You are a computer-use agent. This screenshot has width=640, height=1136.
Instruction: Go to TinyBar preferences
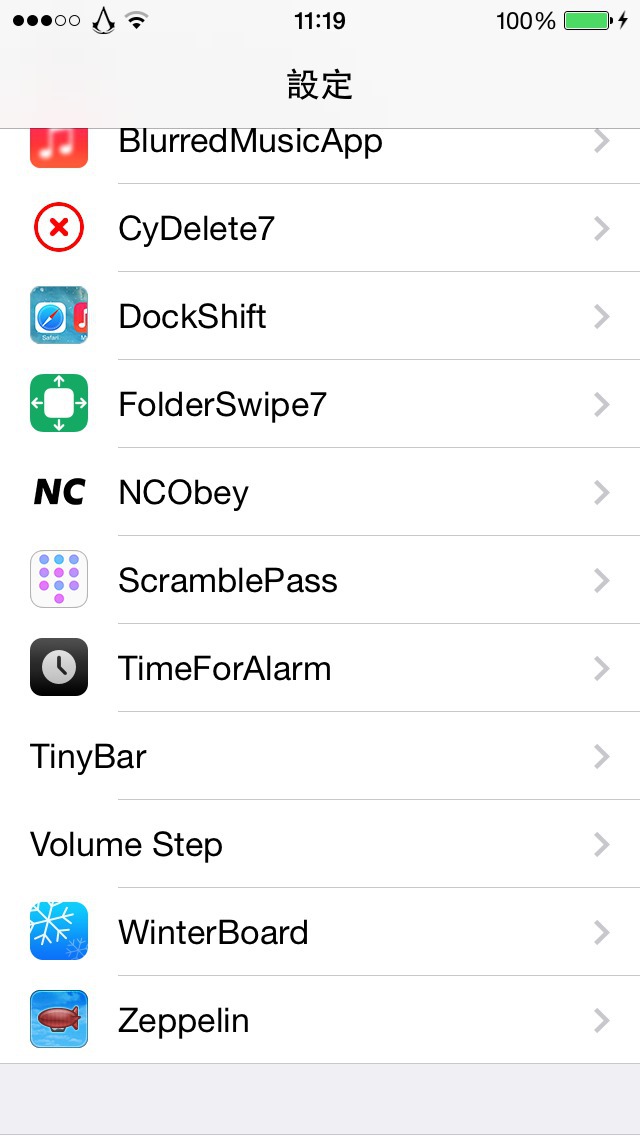tap(320, 756)
